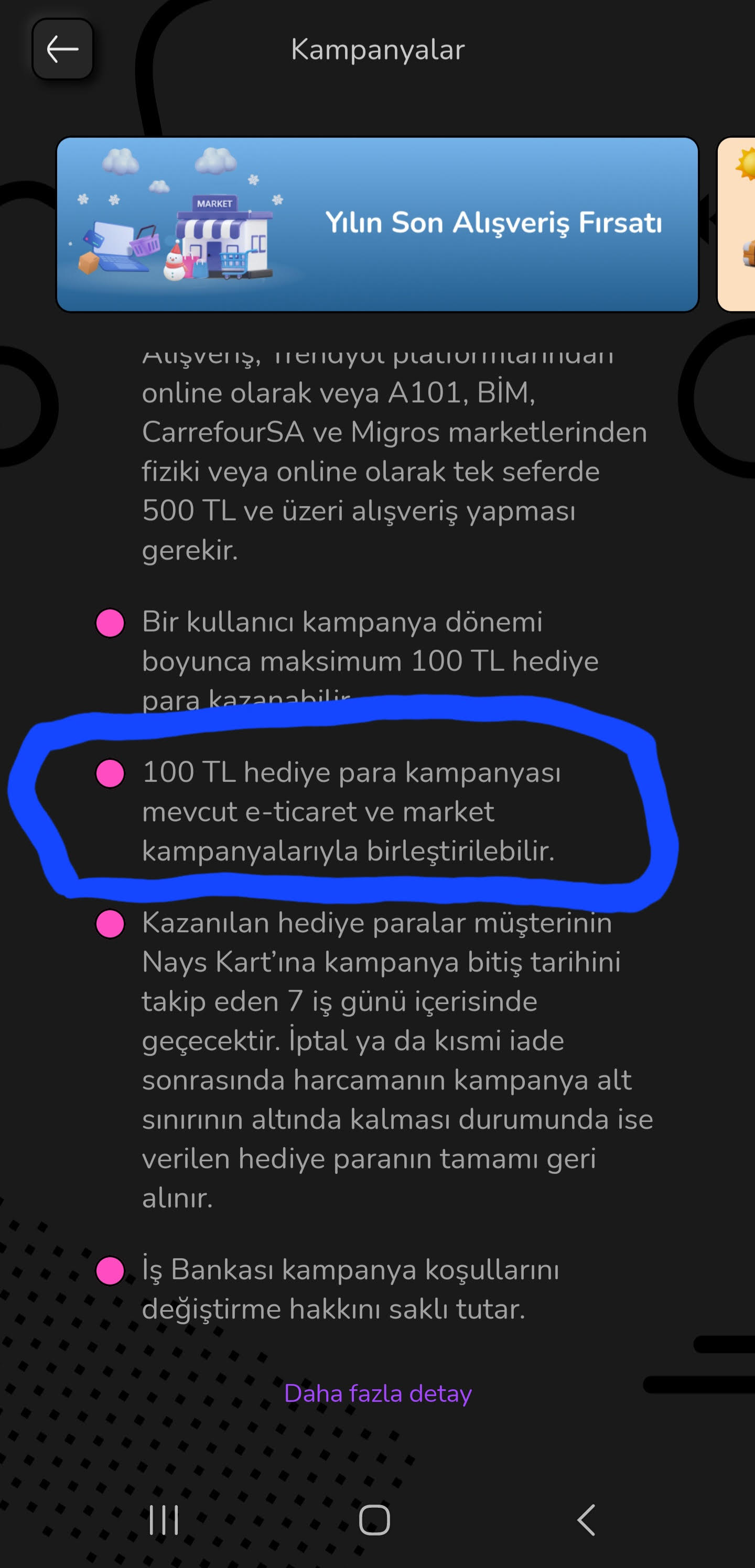Open the Yılın Son Alışveriş Fırsatı banner
This screenshot has height=1568, width=755.
click(x=377, y=225)
